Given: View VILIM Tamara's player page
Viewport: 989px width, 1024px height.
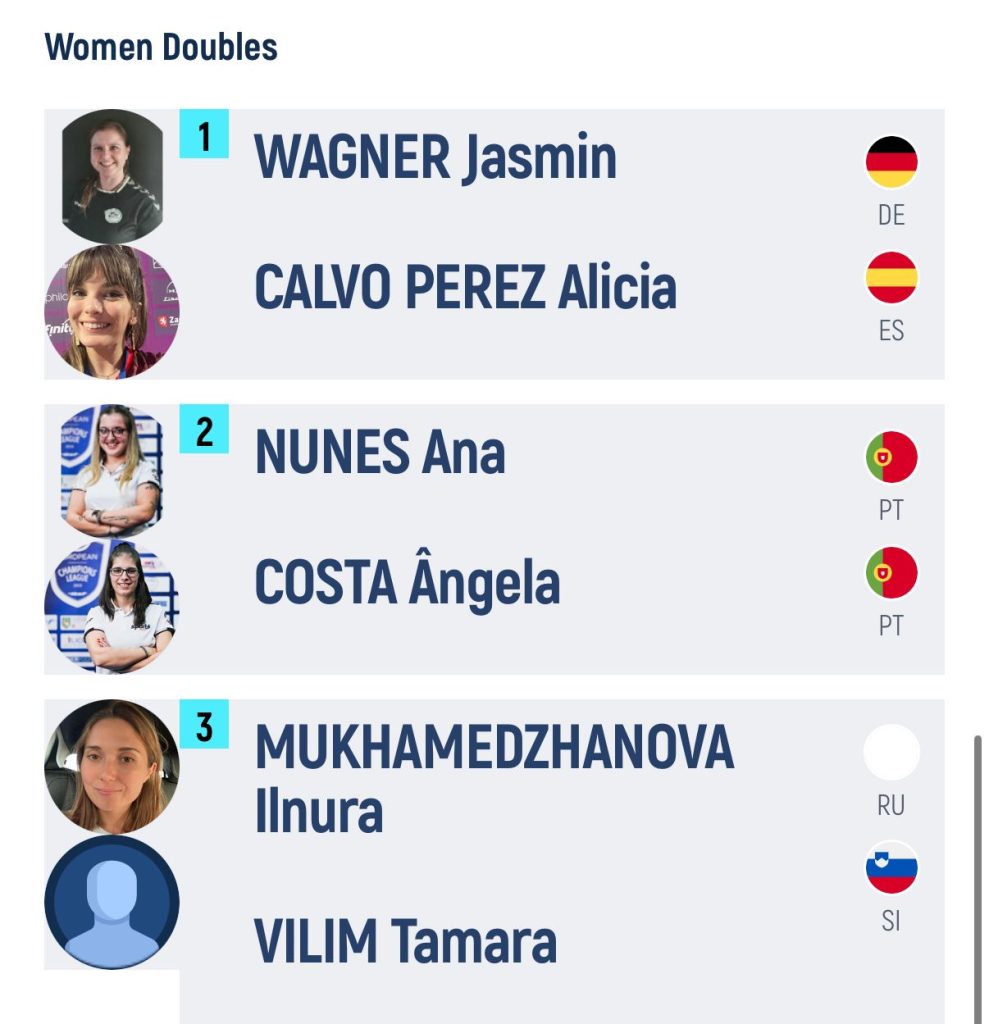Looking at the screenshot, I should pyautogui.click(x=405, y=941).
